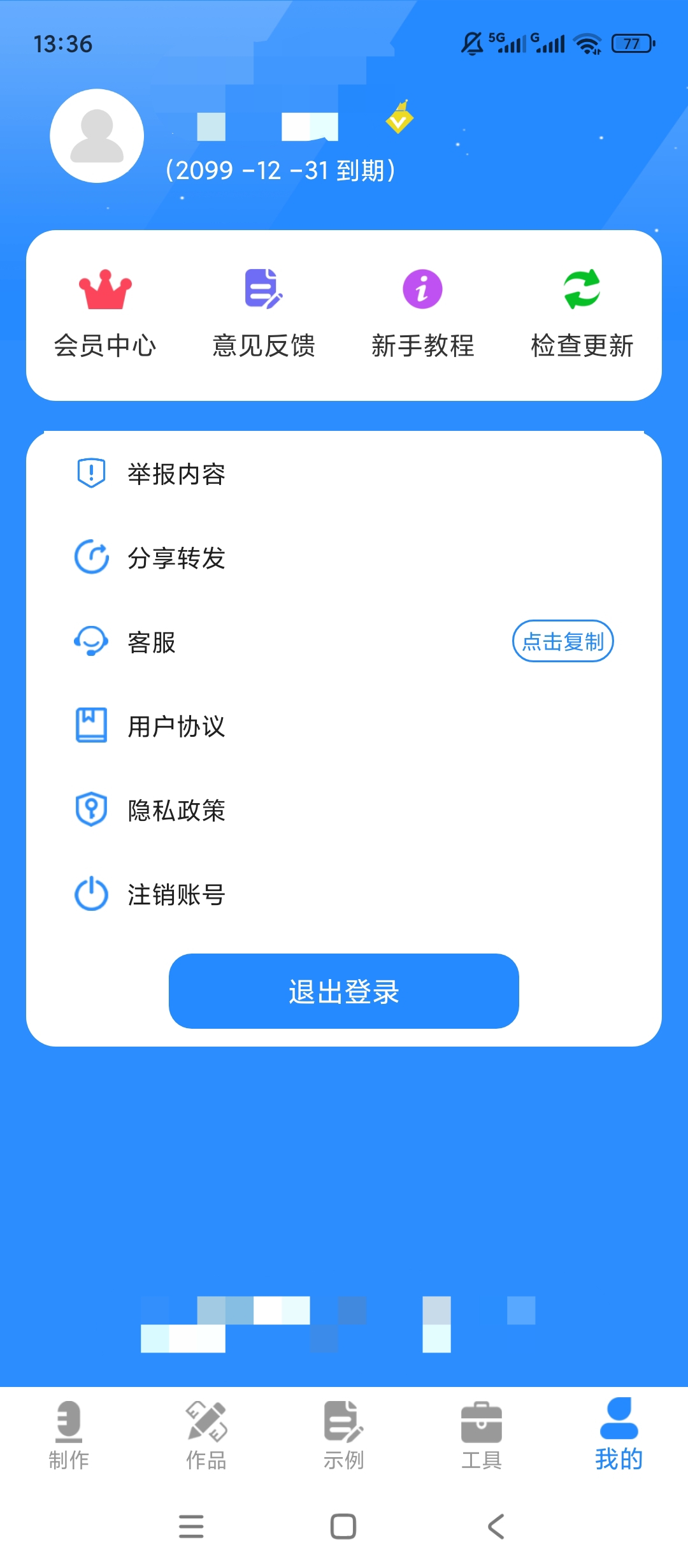
Task: Go back with the system back button
Action: pyautogui.click(x=496, y=1527)
